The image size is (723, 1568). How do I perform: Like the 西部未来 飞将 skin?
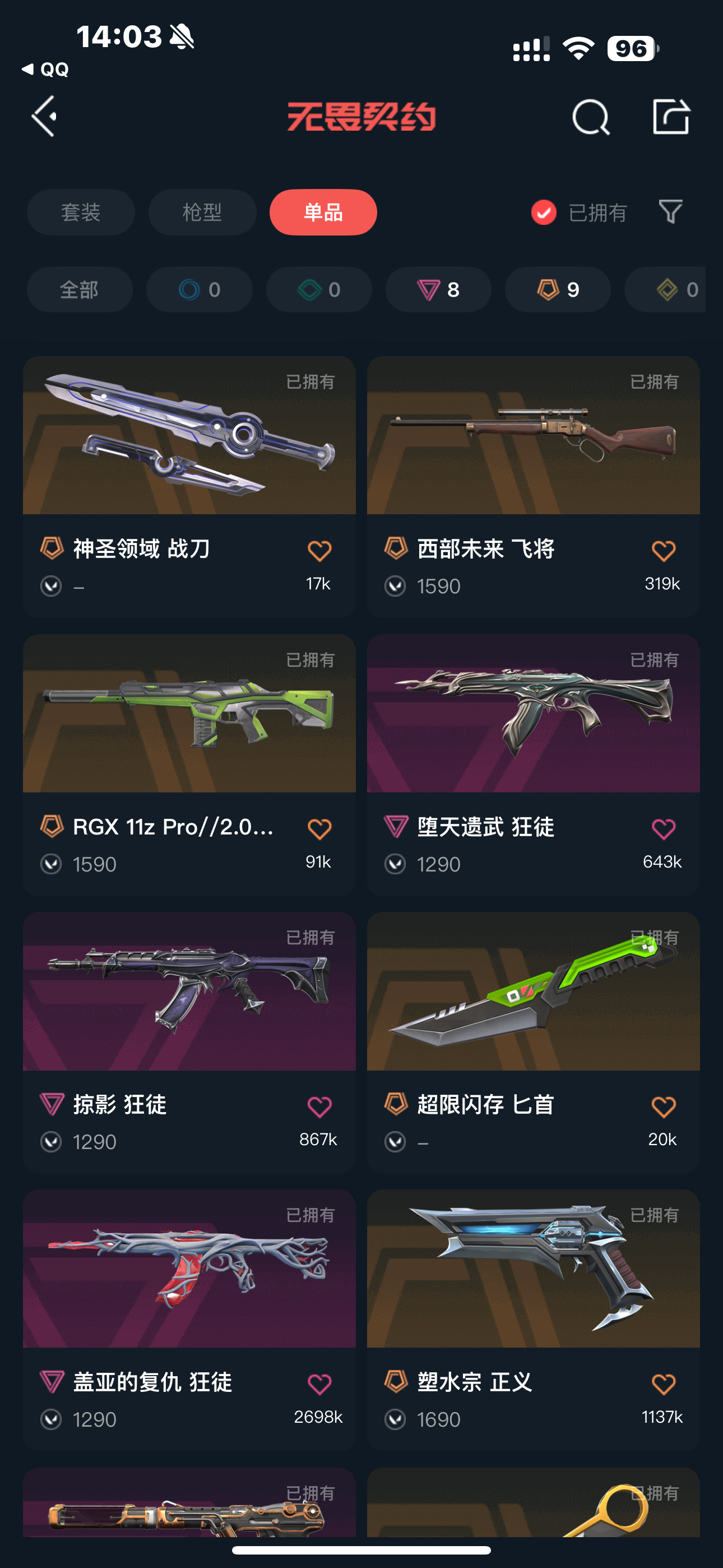[662, 551]
